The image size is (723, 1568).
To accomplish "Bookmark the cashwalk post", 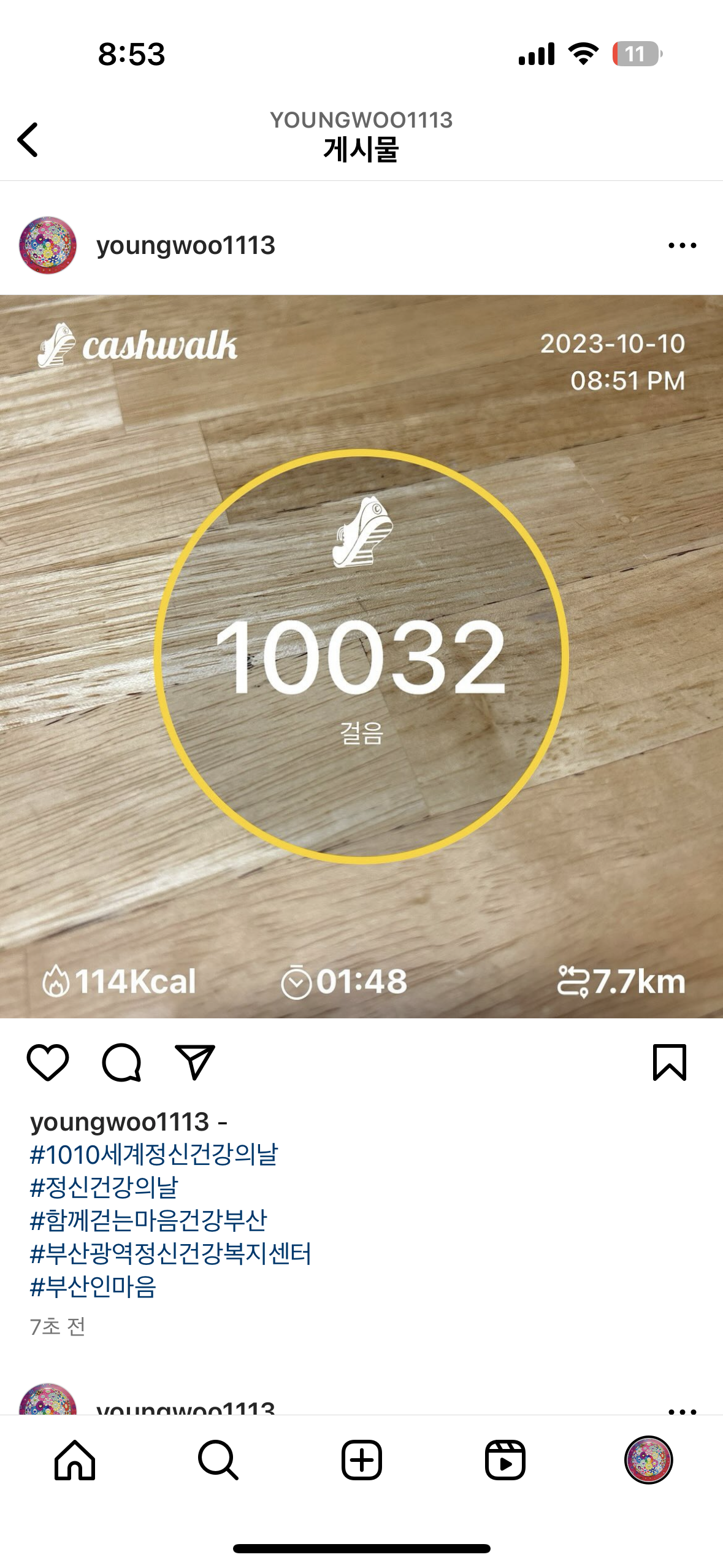I will [x=669, y=1062].
